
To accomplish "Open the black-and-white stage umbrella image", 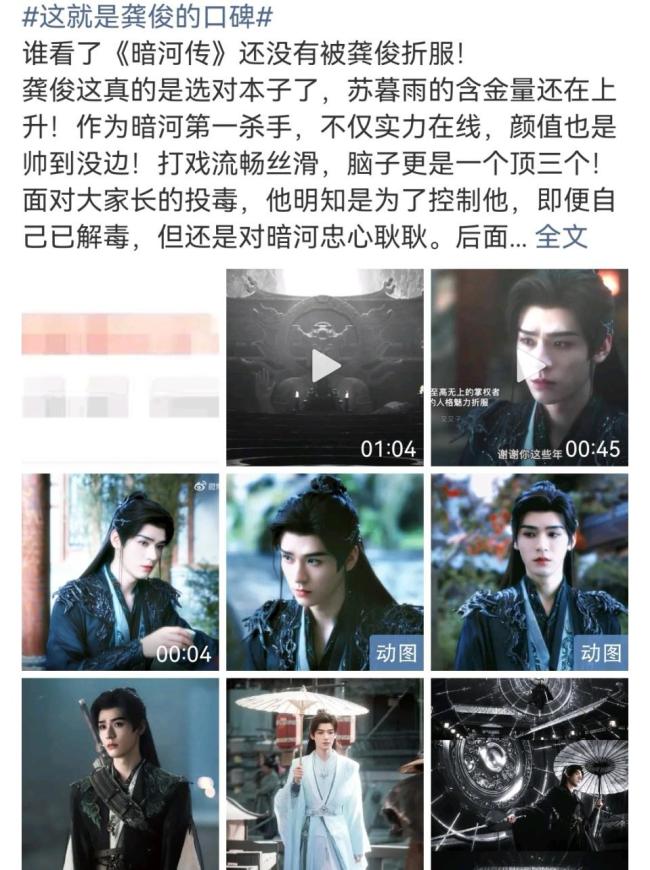I will (529, 774).
